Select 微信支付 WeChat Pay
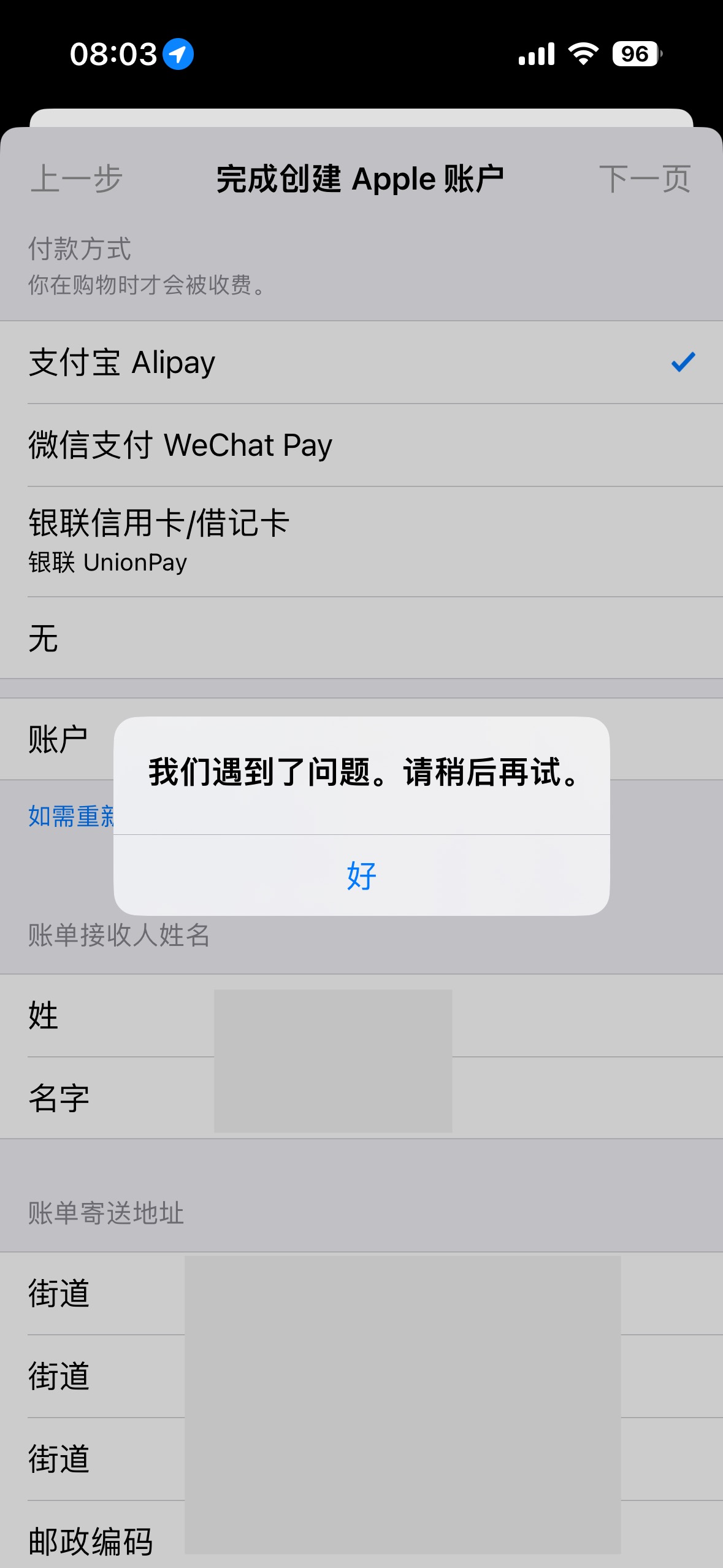The height and width of the screenshot is (1568, 723). 361,445
